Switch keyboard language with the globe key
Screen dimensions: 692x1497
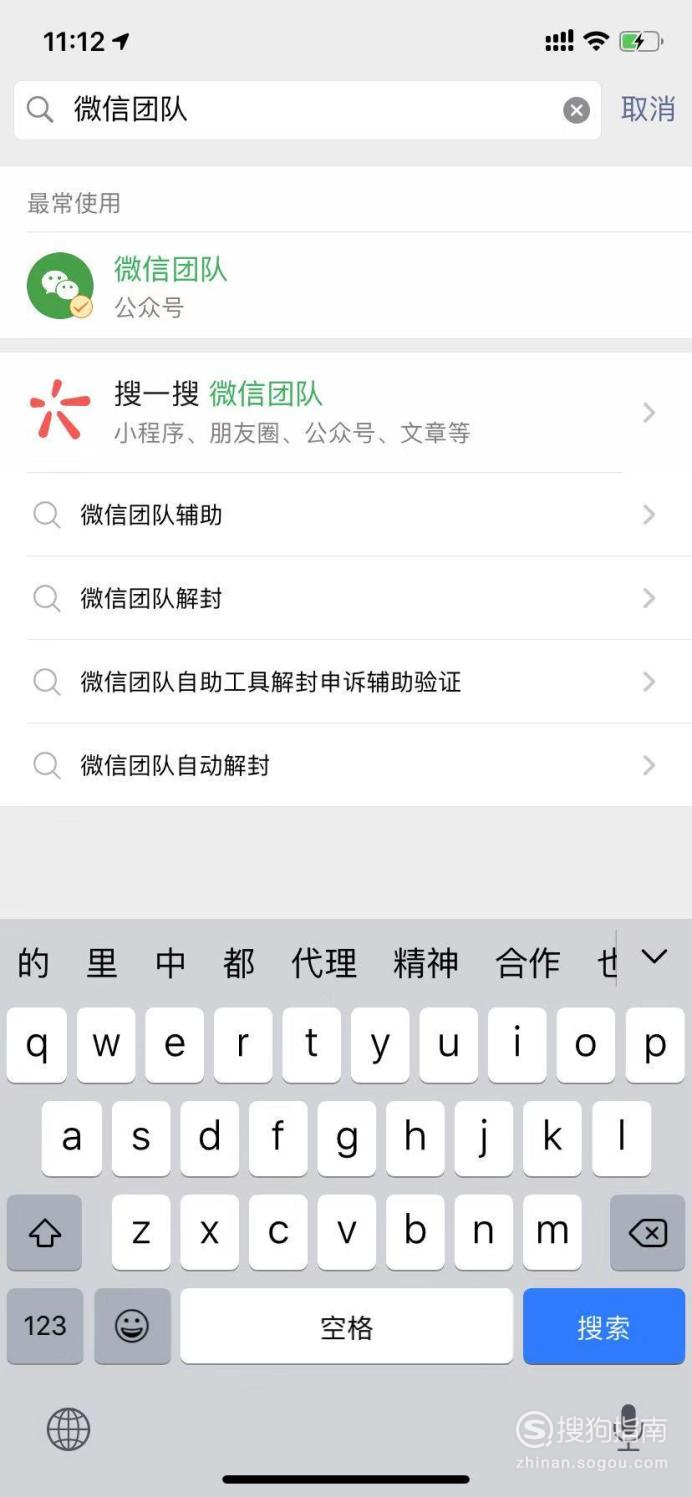click(69, 1428)
